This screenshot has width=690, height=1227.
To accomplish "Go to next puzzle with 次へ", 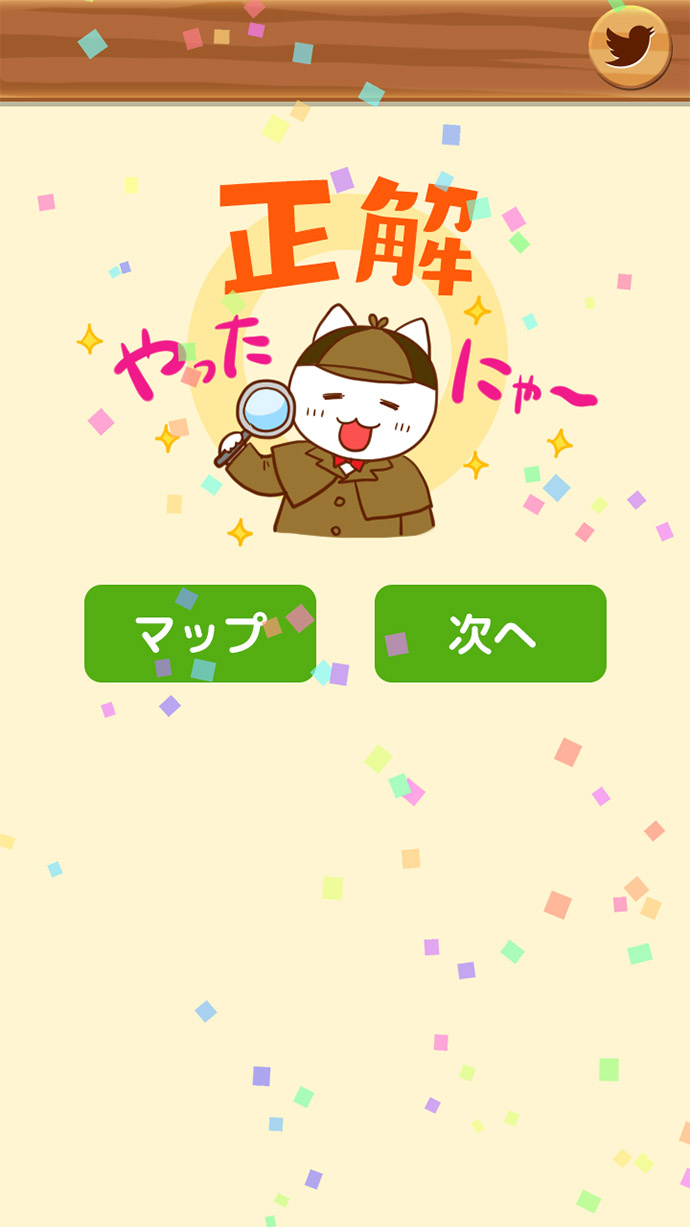I will (x=490, y=634).
